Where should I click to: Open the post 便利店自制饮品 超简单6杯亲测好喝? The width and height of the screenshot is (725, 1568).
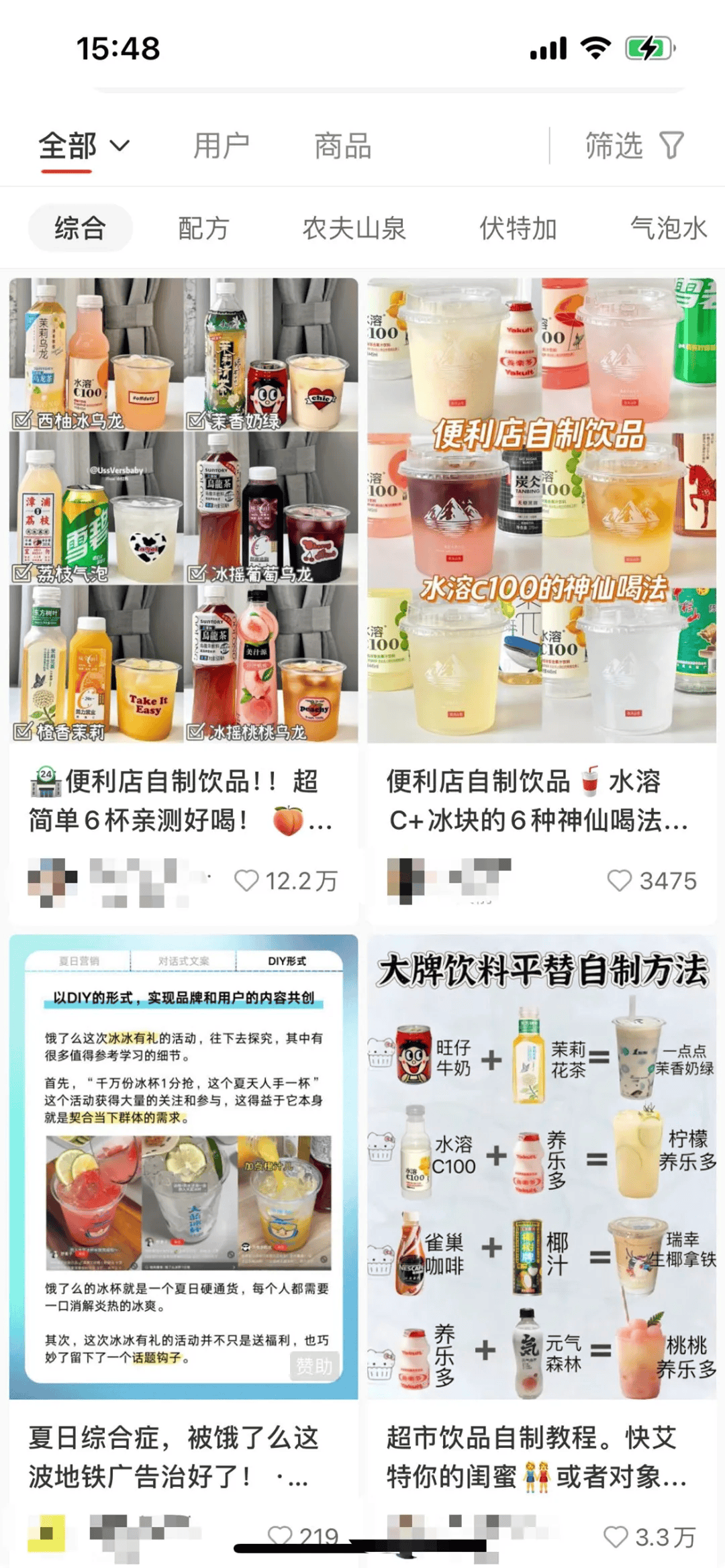[x=183, y=800]
